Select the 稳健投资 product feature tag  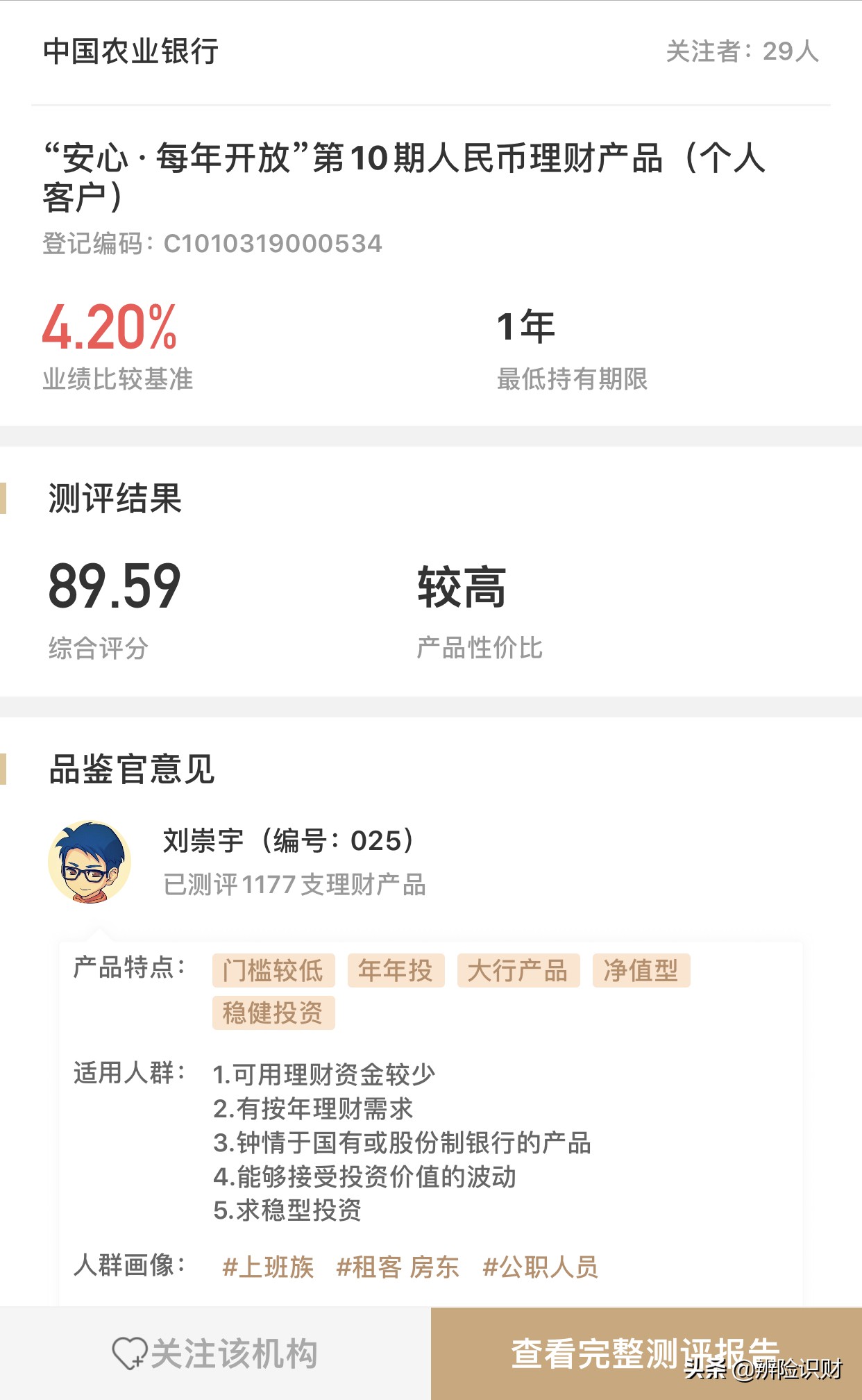click(273, 1014)
